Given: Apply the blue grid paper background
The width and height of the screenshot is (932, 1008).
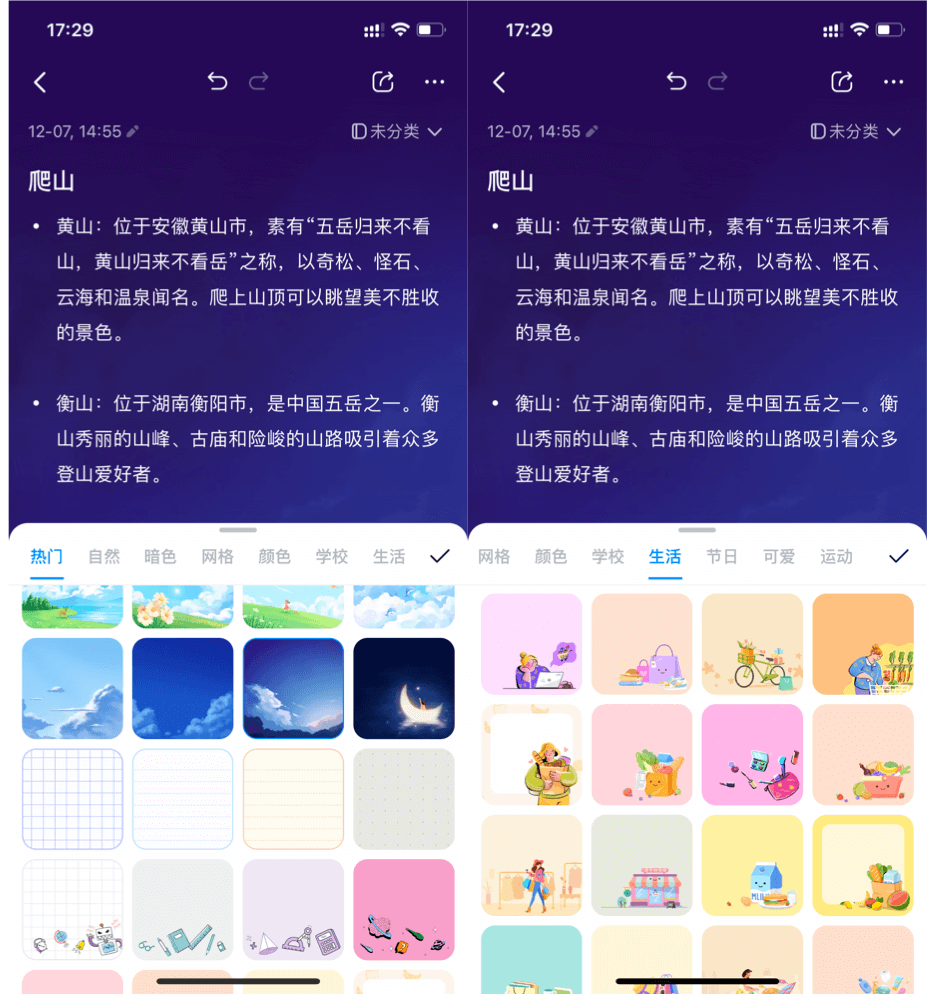Looking at the screenshot, I should pos(73,799).
